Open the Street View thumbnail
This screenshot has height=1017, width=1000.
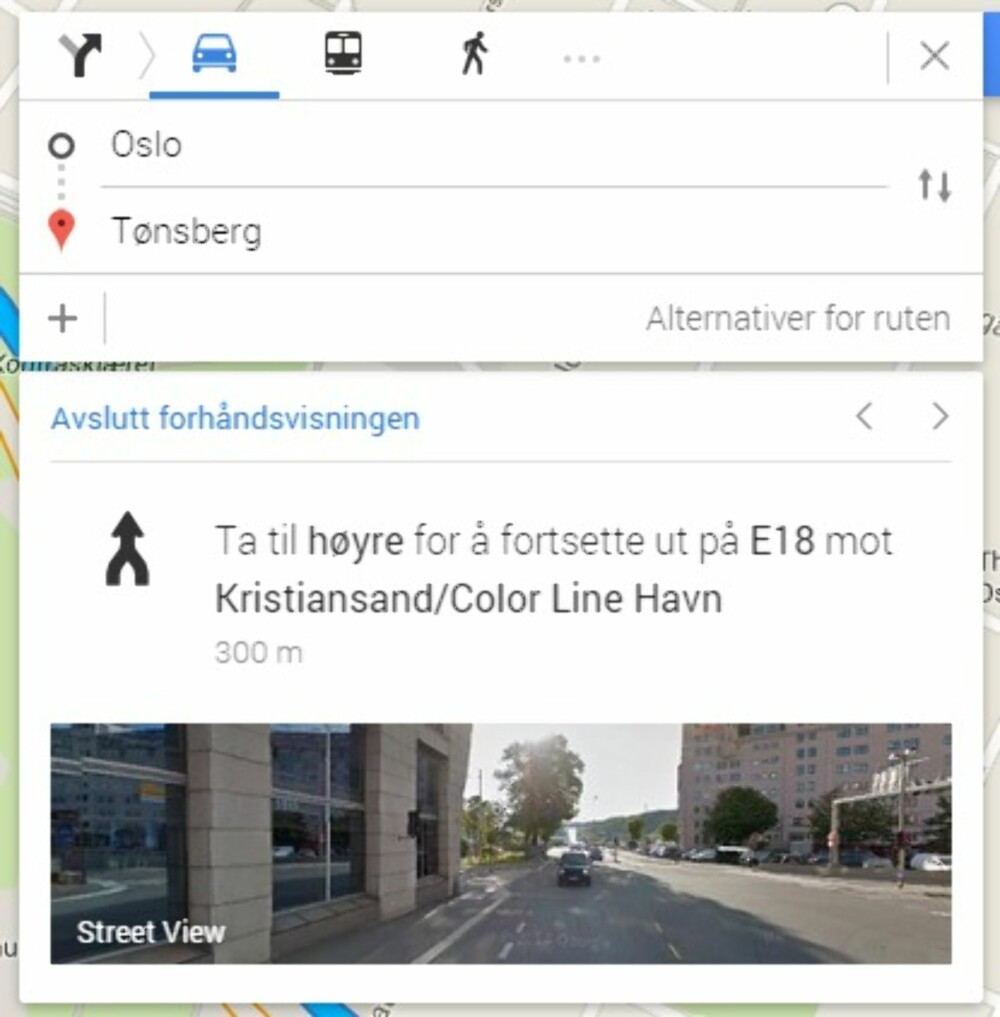tap(500, 843)
